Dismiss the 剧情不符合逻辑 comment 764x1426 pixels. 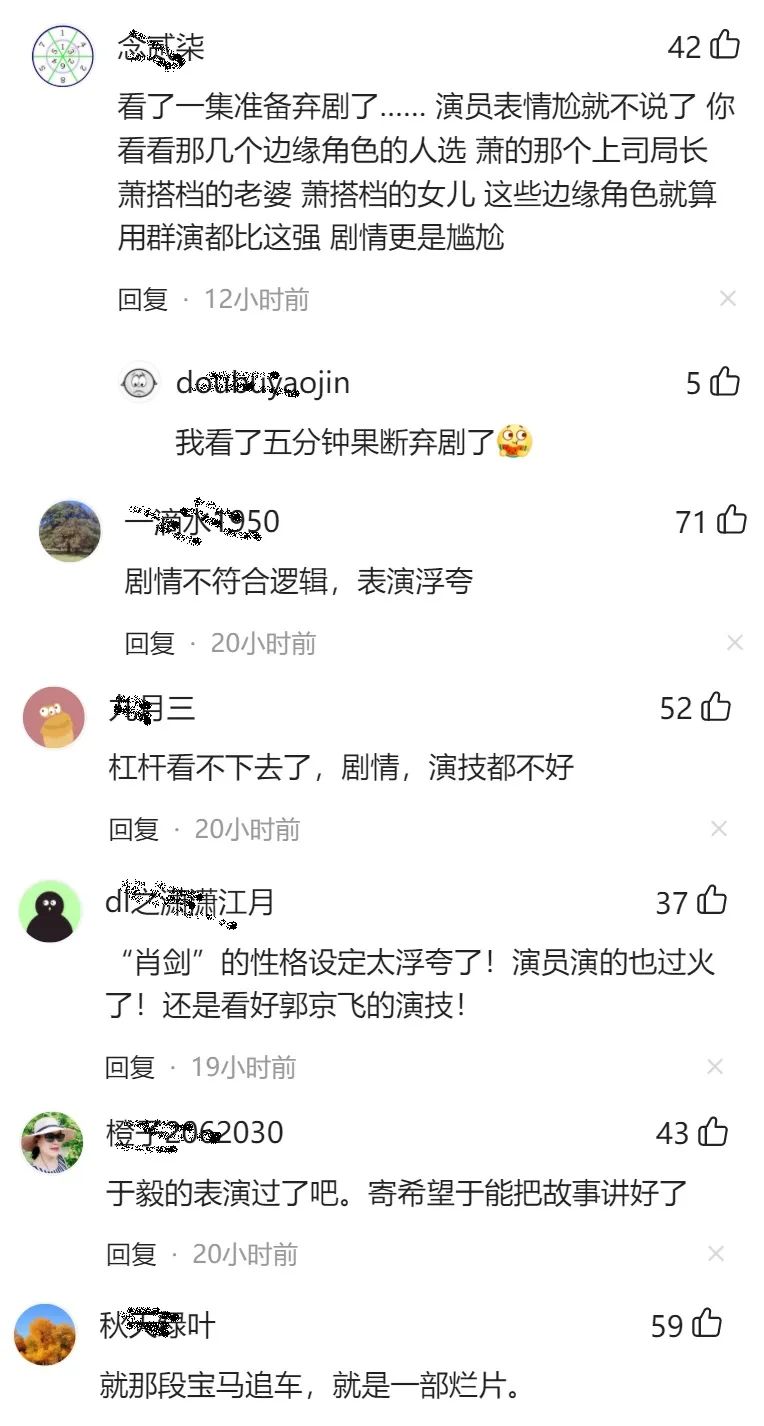click(x=735, y=643)
